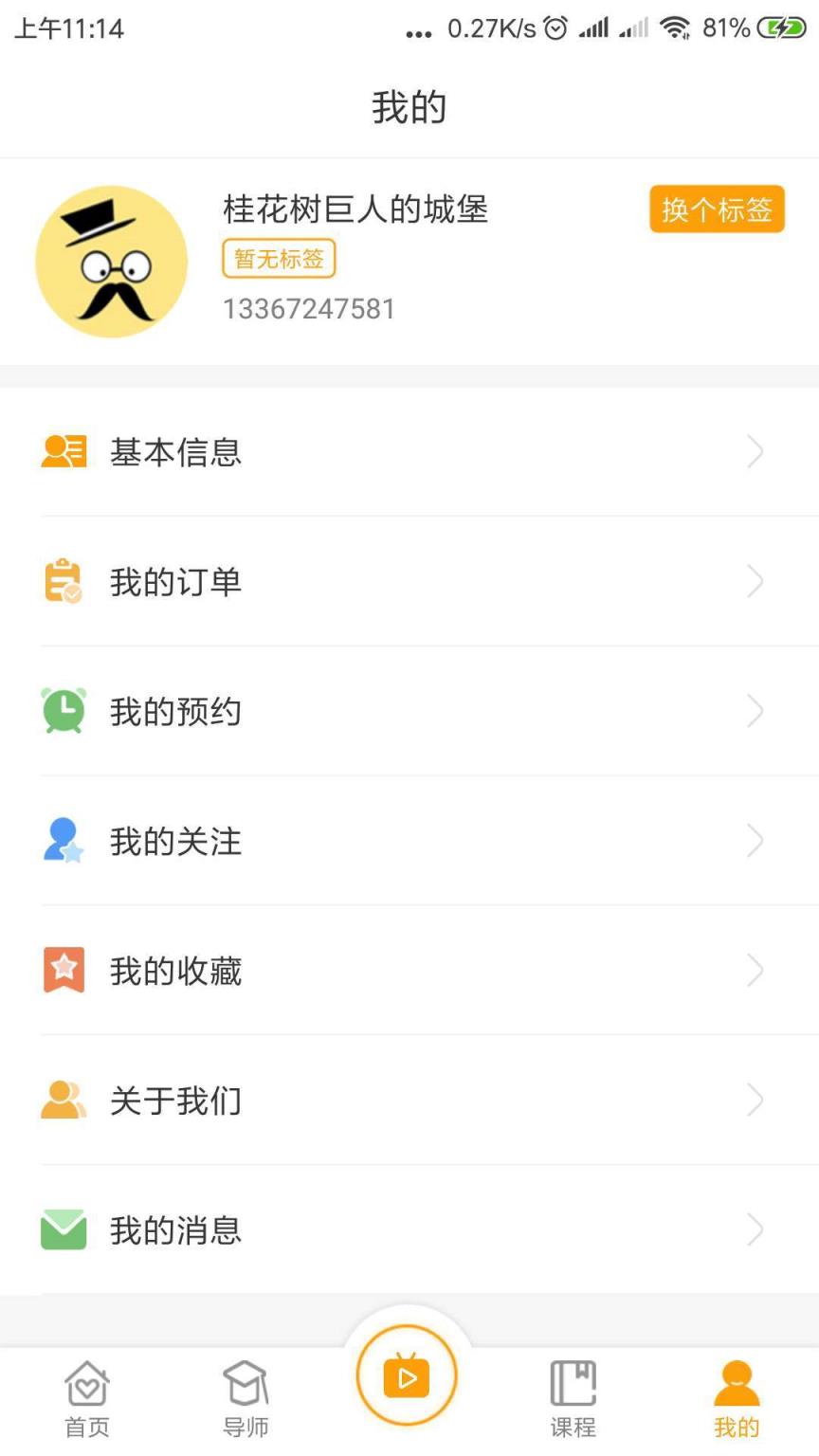Tap the mustache avatar picture

coord(111,261)
